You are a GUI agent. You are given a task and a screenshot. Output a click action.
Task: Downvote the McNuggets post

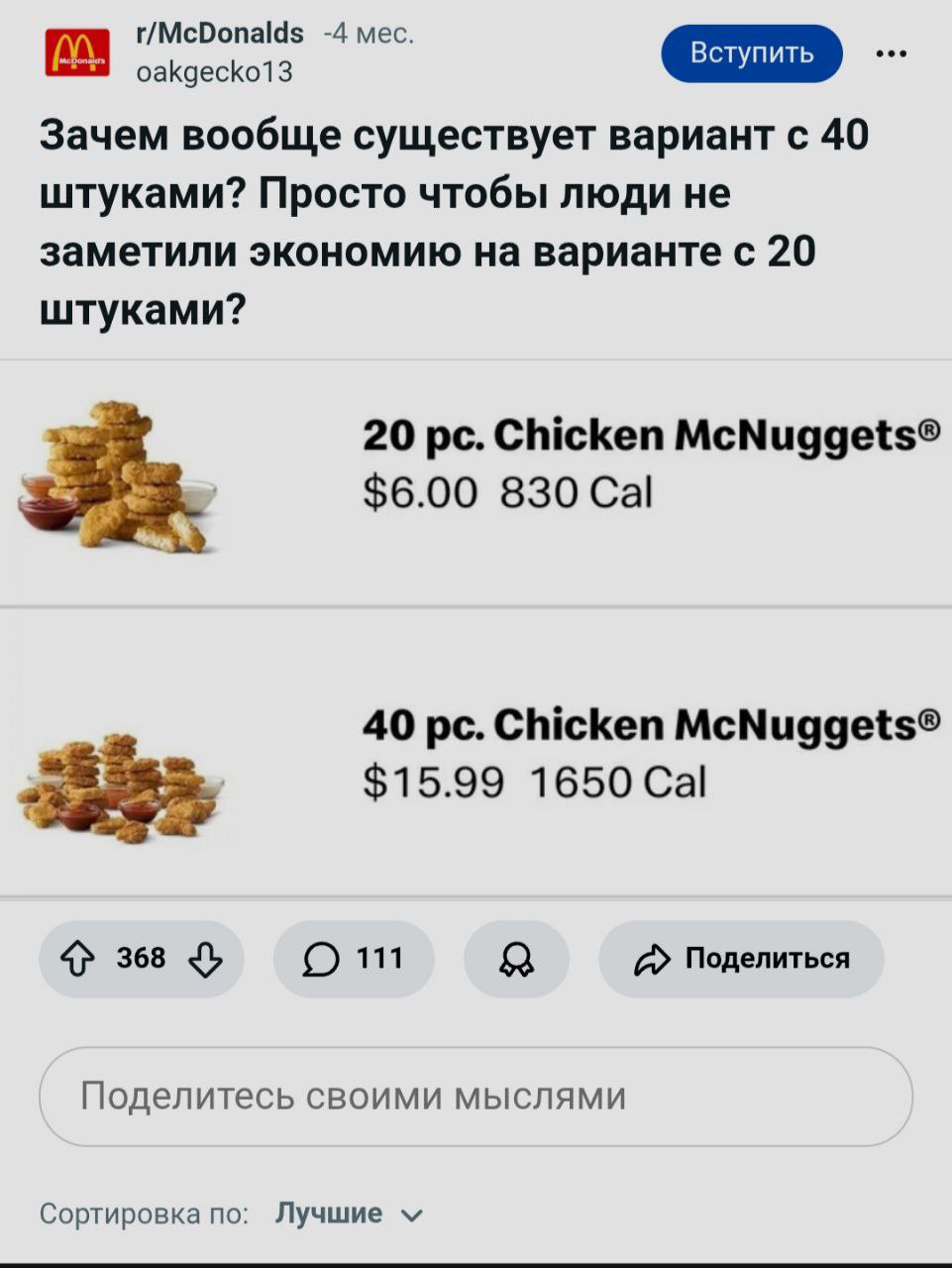pyautogui.click(x=204, y=958)
